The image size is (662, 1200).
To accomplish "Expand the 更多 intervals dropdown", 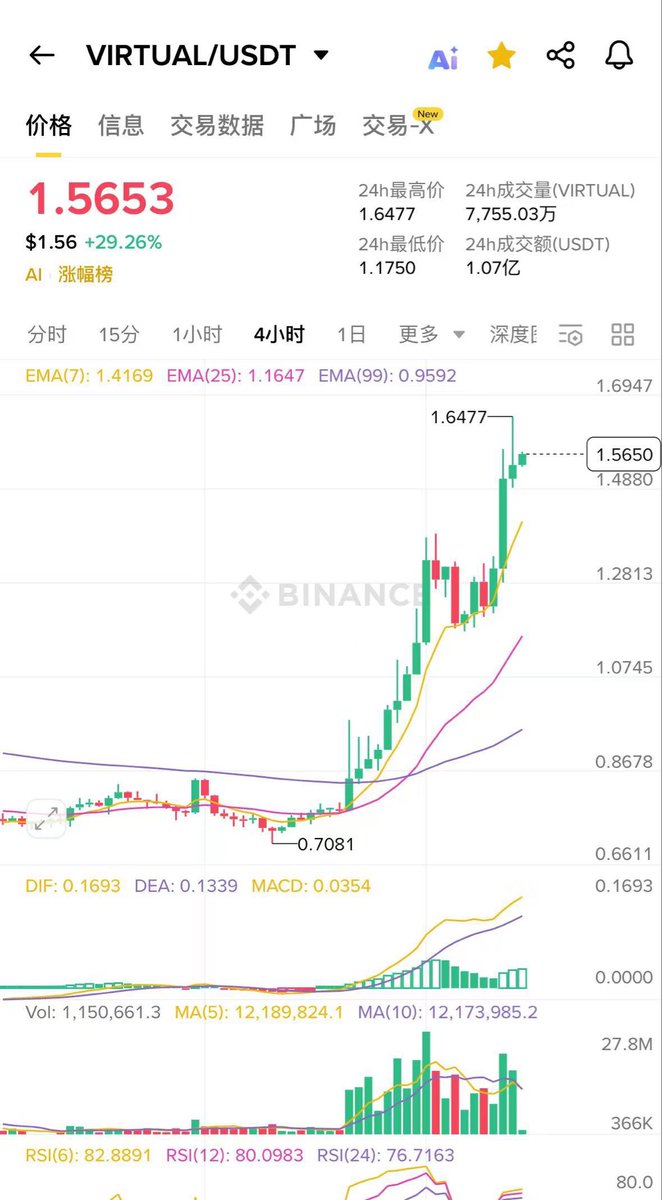I will [432, 334].
